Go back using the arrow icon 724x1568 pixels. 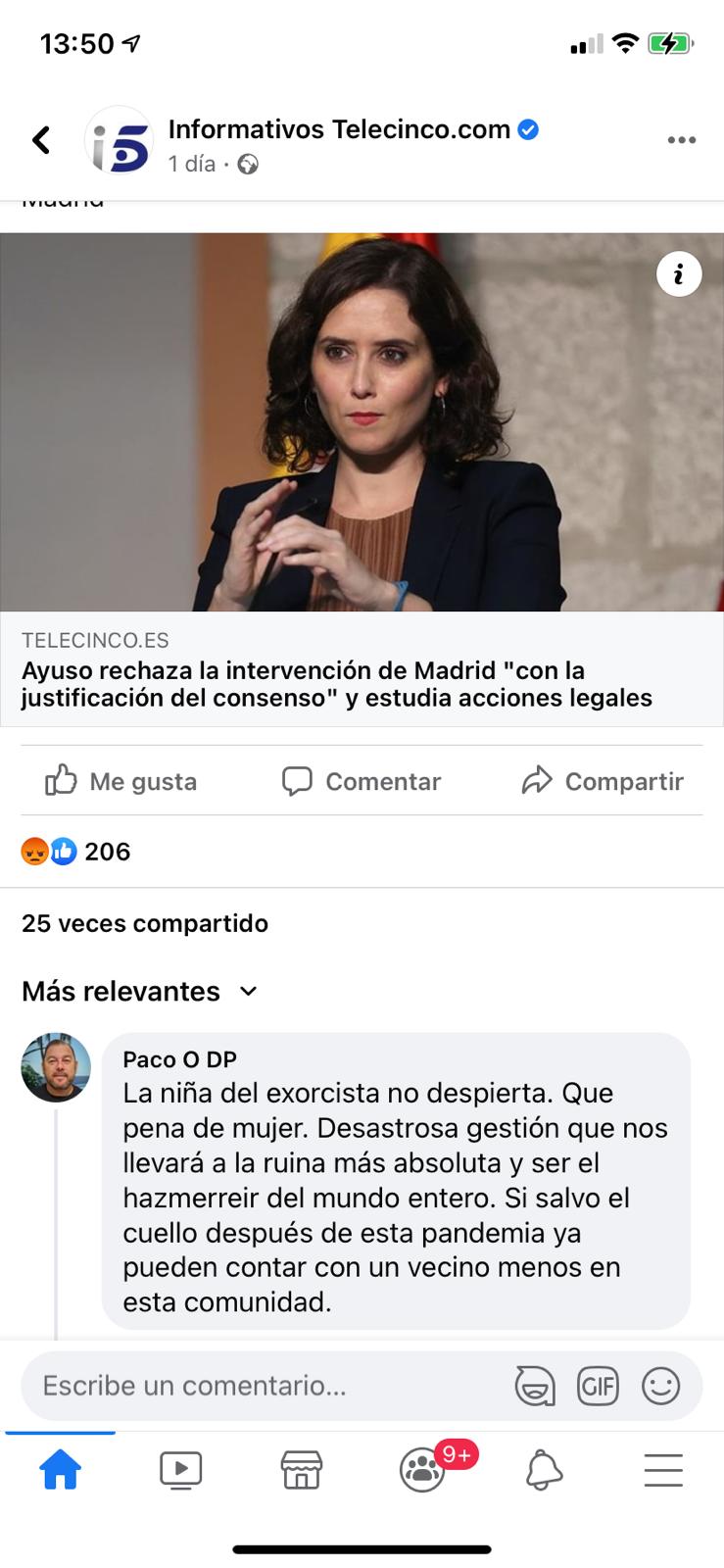(x=41, y=140)
